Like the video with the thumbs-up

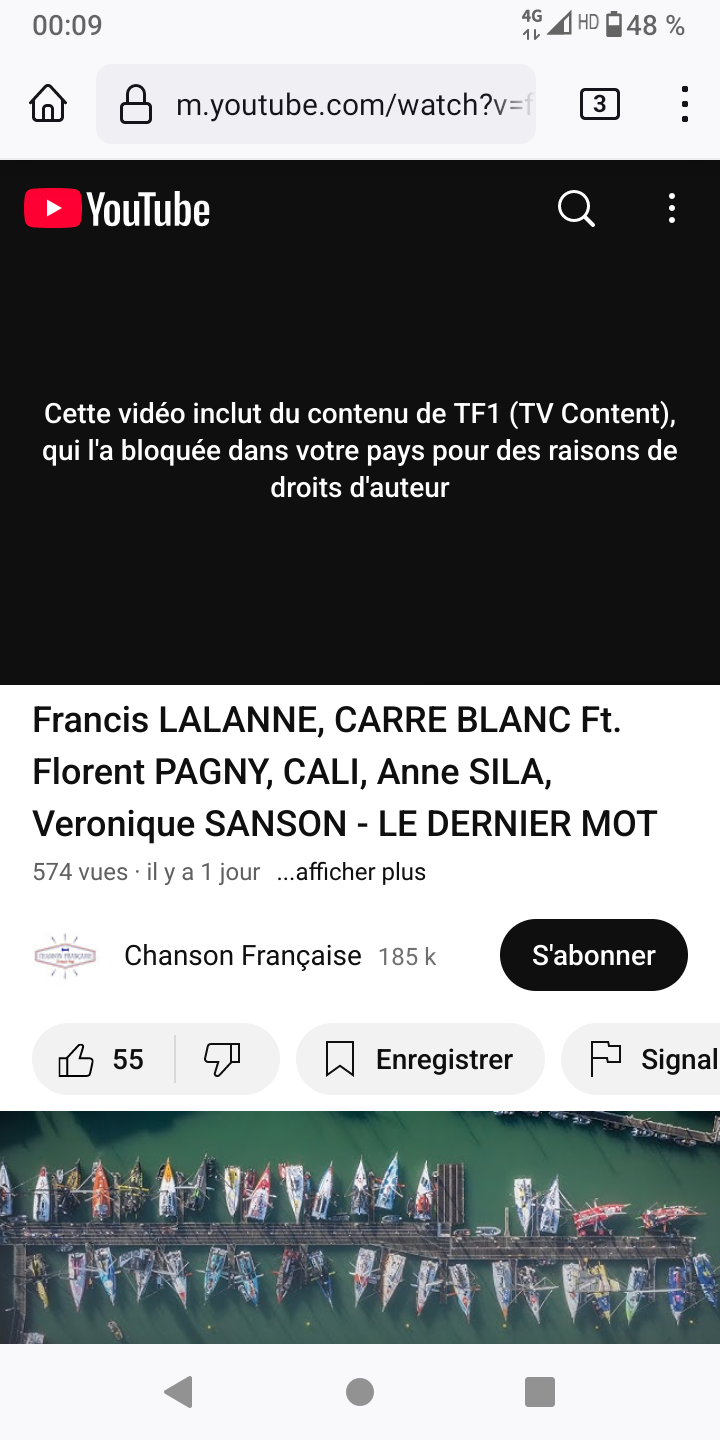[x=102, y=1059]
